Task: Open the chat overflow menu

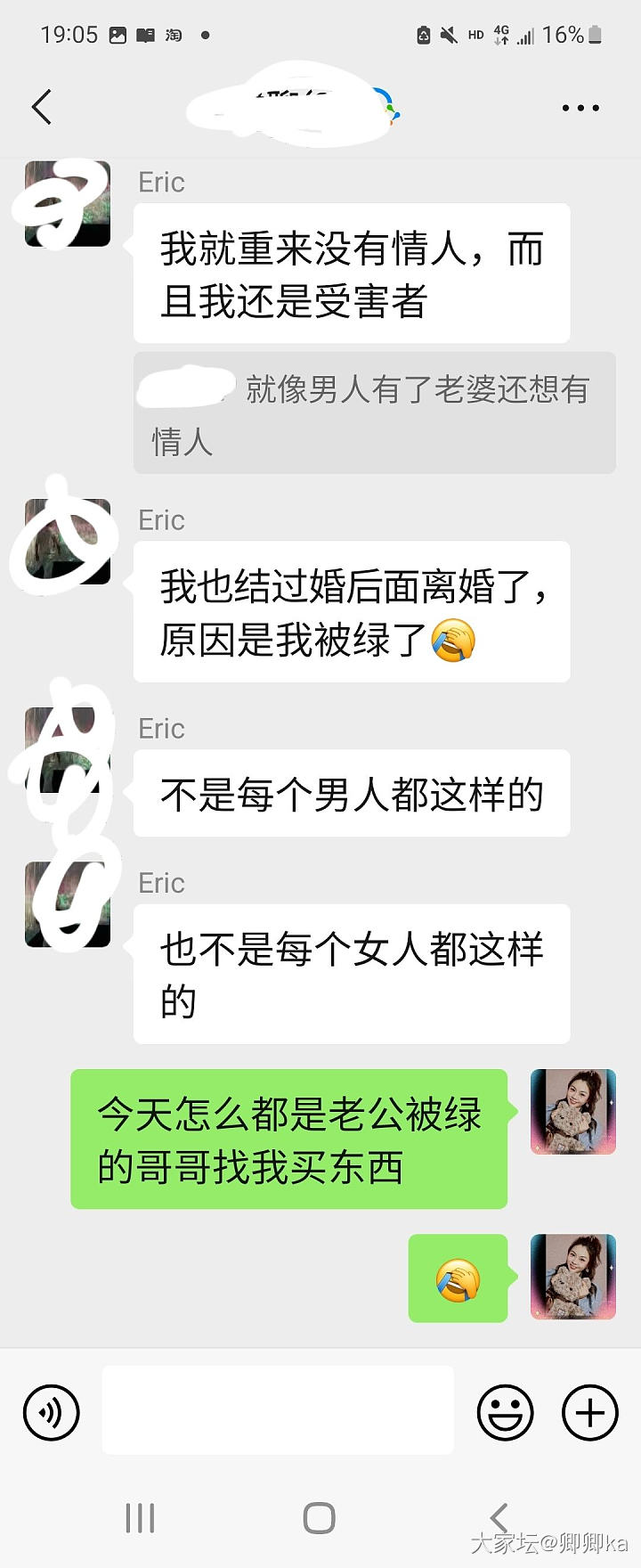Action: click(580, 108)
